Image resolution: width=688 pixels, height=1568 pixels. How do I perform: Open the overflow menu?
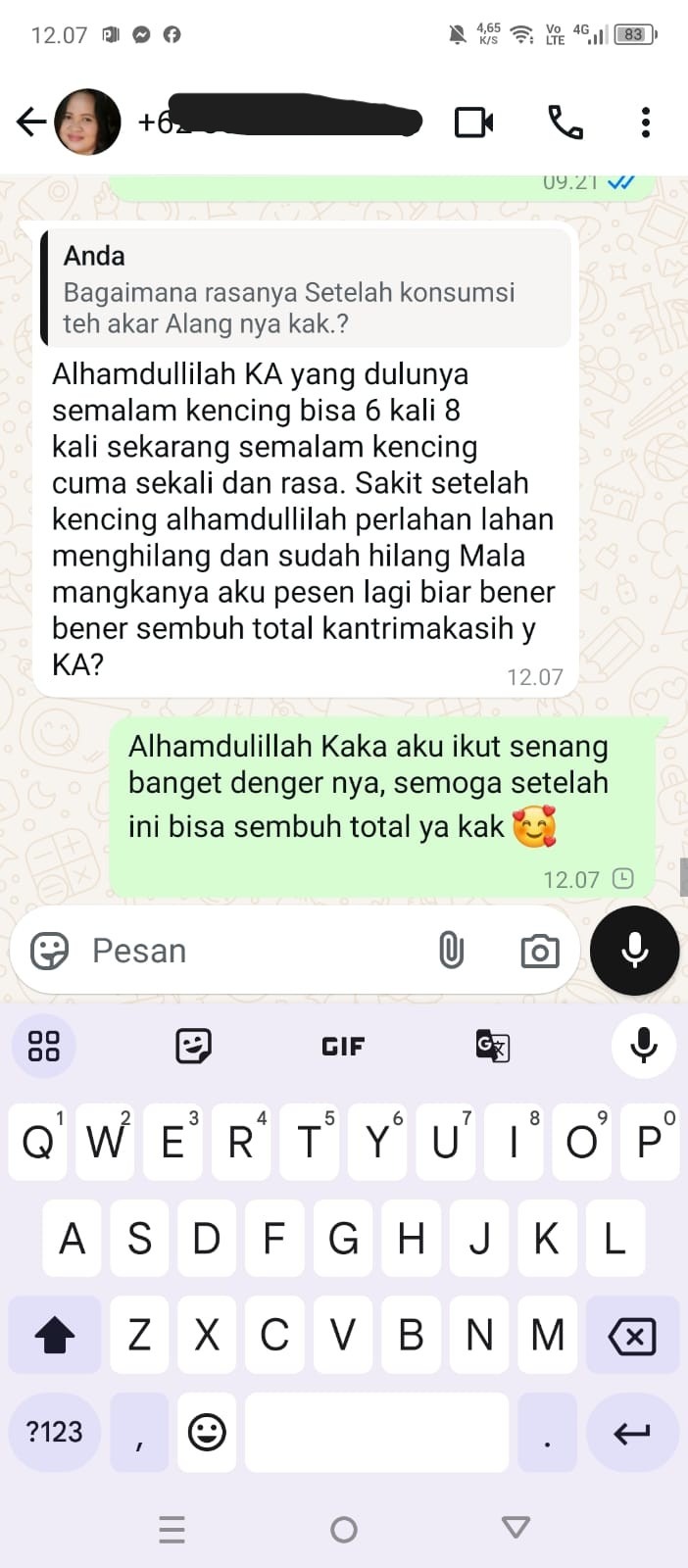pyautogui.click(x=645, y=122)
